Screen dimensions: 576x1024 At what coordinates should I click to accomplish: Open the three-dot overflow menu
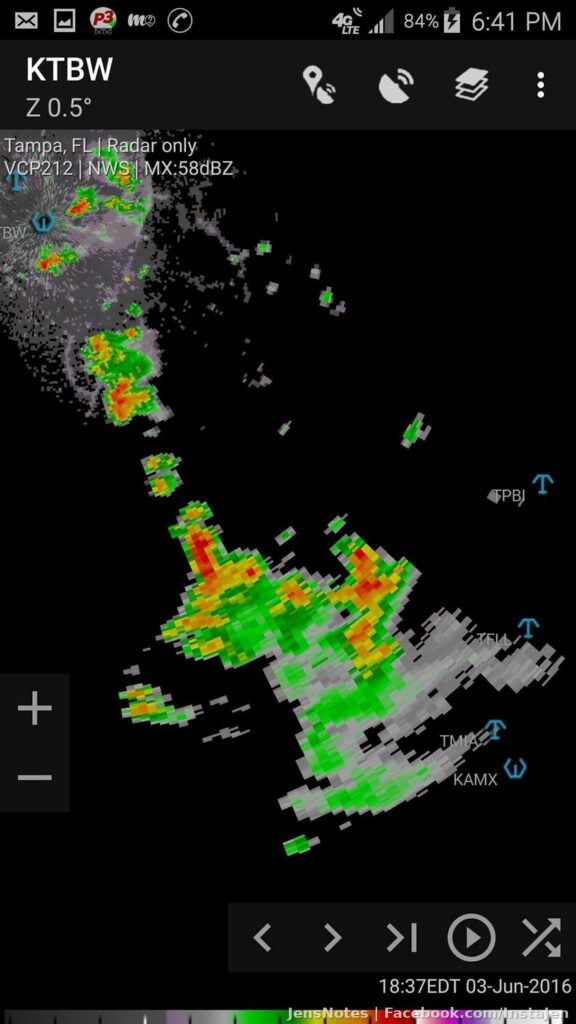pyautogui.click(x=540, y=86)
